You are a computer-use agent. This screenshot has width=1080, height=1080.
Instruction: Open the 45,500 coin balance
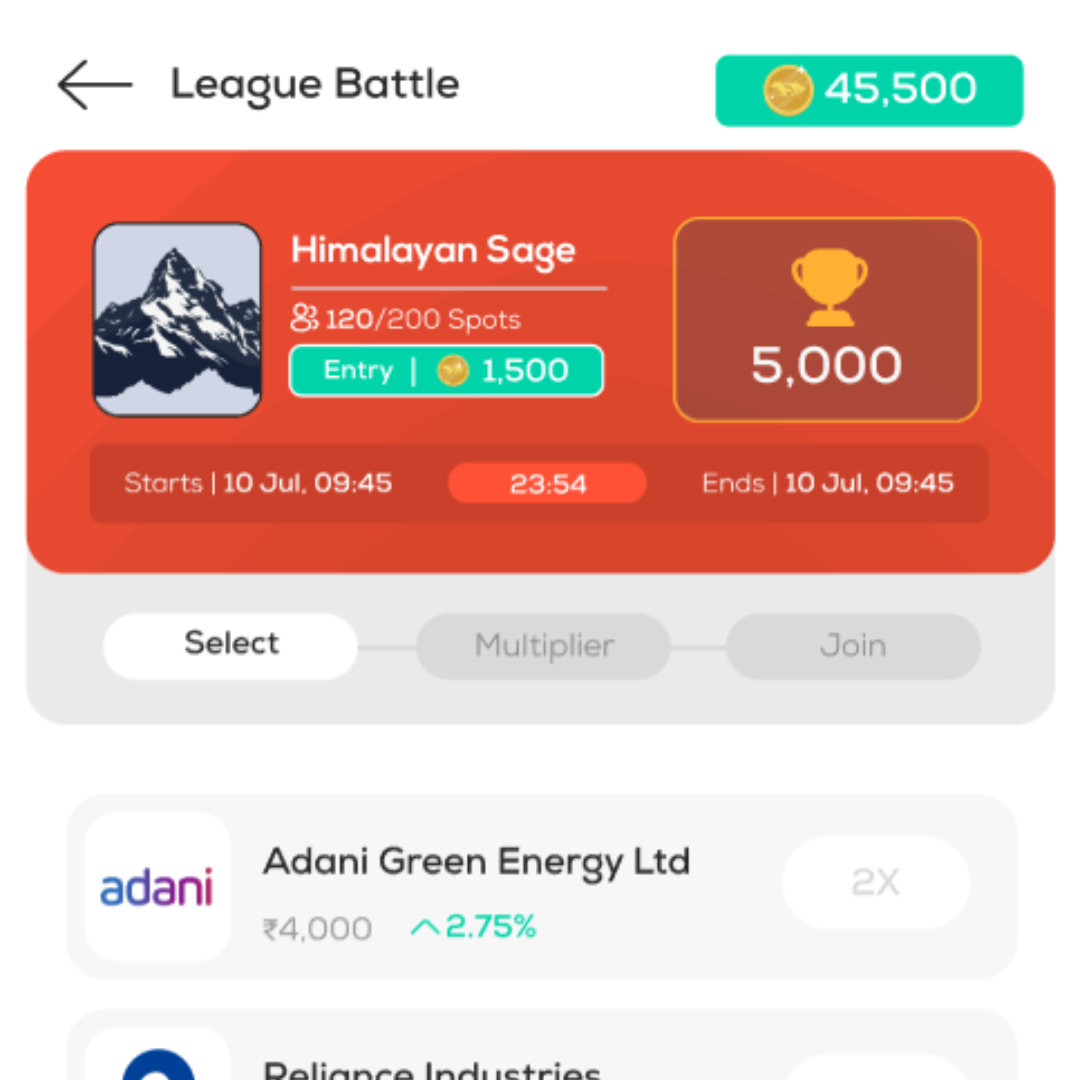(x=868, y=90)
